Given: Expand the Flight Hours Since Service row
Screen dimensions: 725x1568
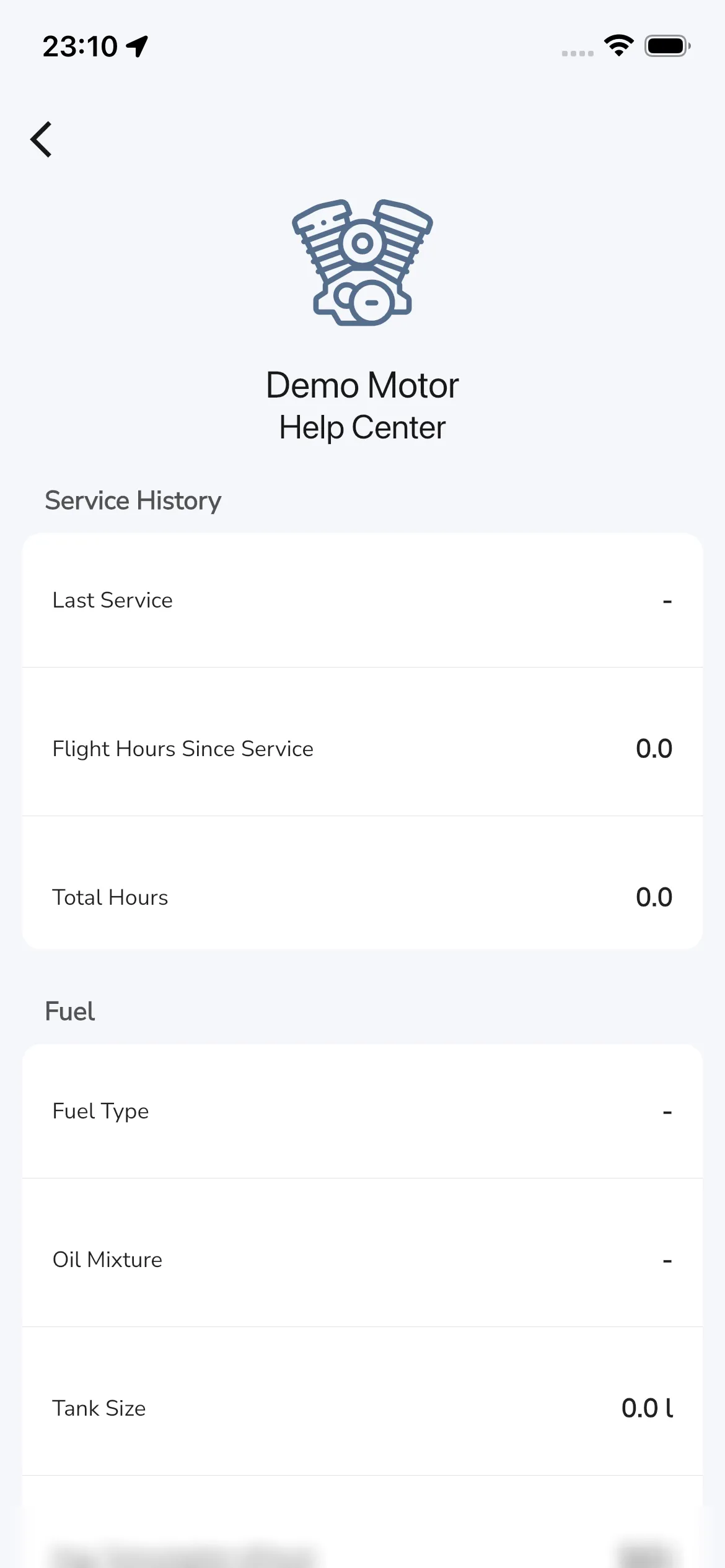Looking at the screenshot, I should (x=362, y=748).
